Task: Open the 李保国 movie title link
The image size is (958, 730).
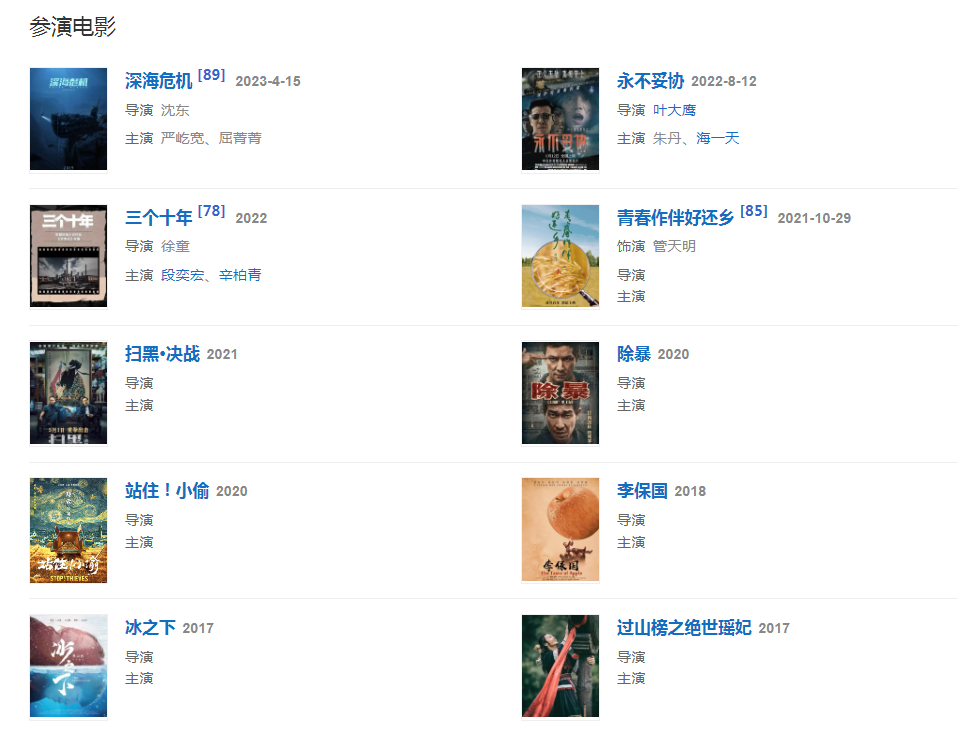Action: tap(641, 491)
